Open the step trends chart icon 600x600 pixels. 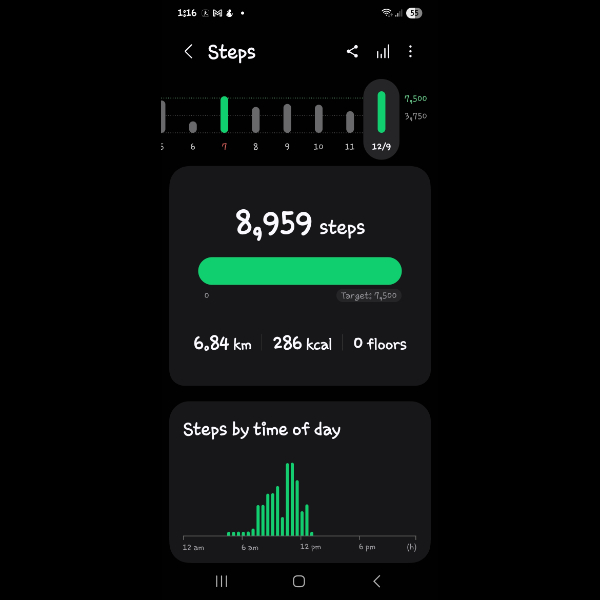point(382,52)
